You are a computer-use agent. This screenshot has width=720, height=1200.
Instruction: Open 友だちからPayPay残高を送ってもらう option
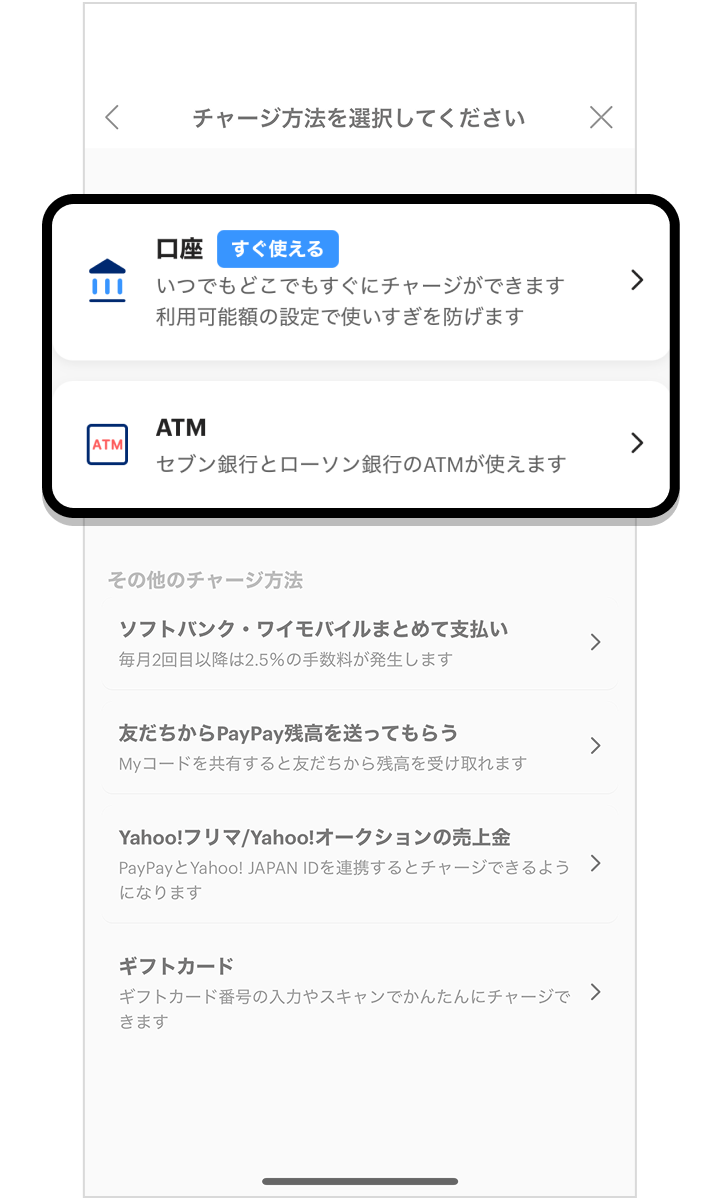(x=360, y=745)
